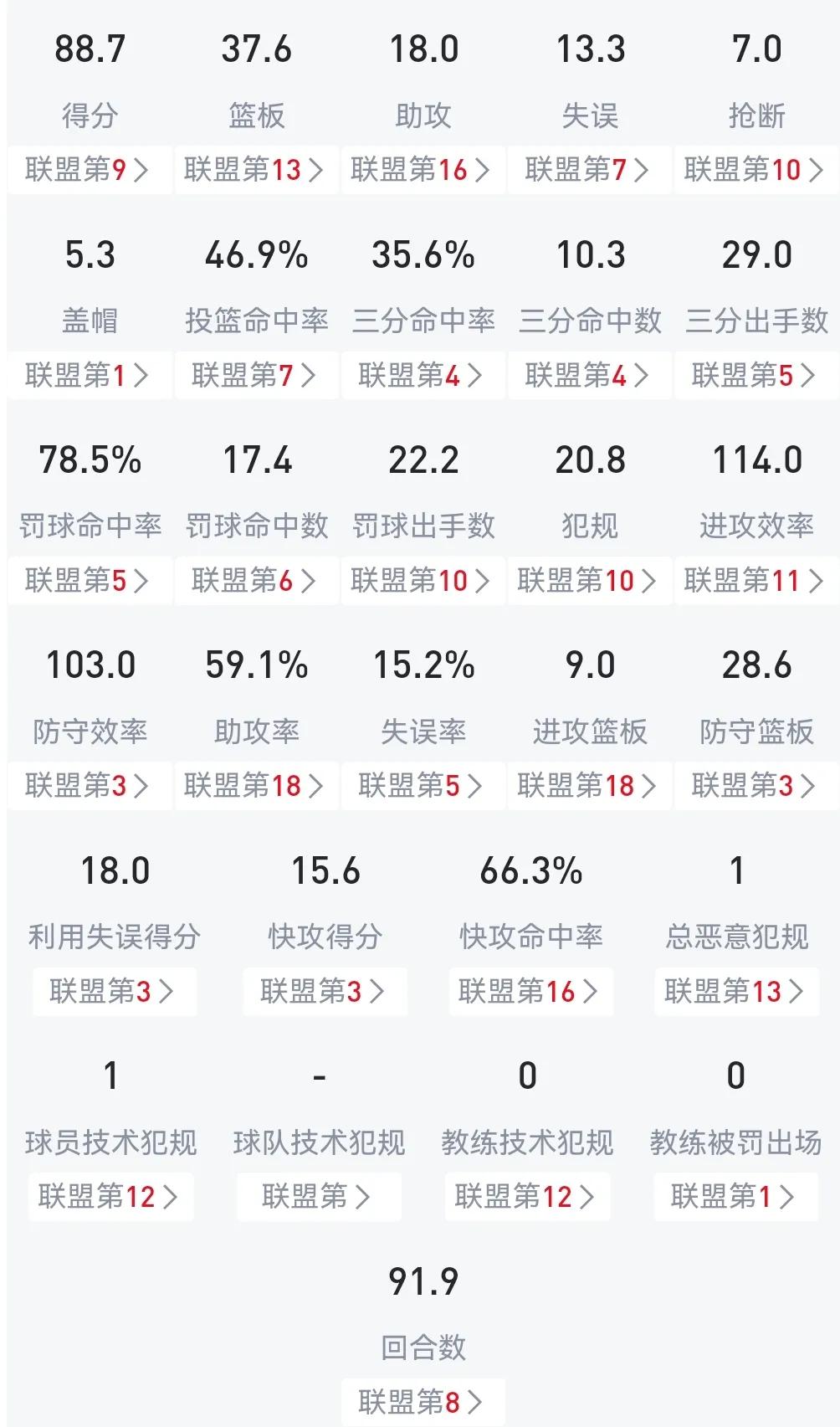Viewport: 840px width, 1427px height.
Task: View 篮板 league rank list
Action: pos(256,170)
